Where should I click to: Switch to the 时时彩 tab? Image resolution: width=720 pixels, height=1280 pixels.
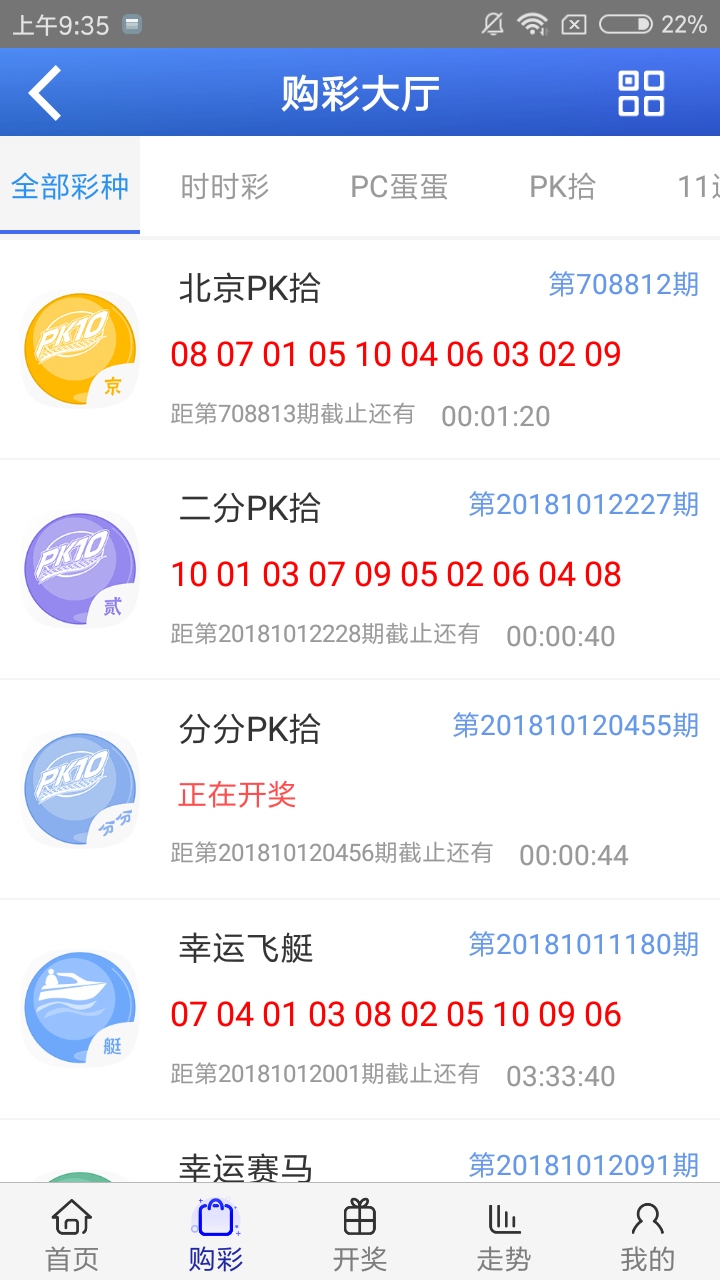(225, 187)
